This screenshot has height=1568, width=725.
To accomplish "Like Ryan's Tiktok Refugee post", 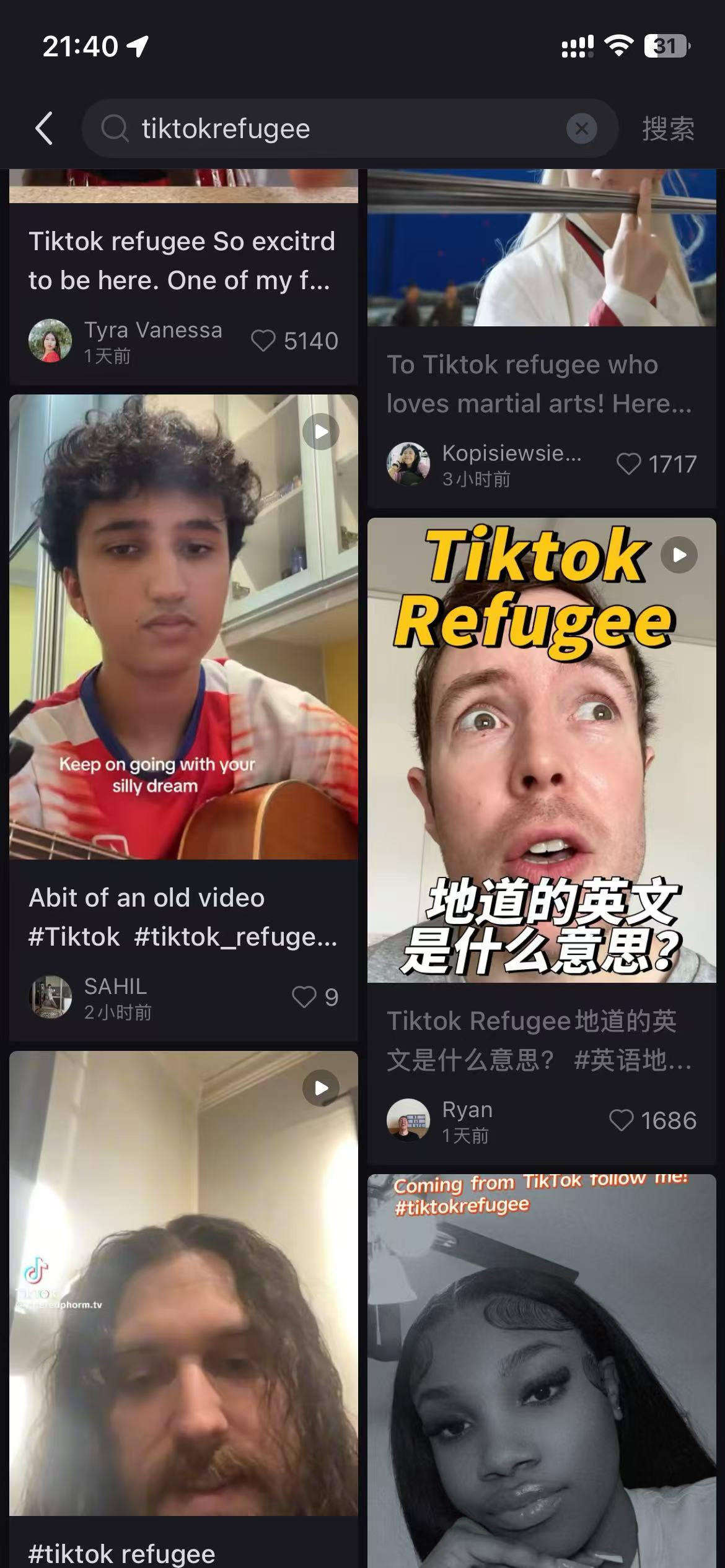I will (621, 1120).
